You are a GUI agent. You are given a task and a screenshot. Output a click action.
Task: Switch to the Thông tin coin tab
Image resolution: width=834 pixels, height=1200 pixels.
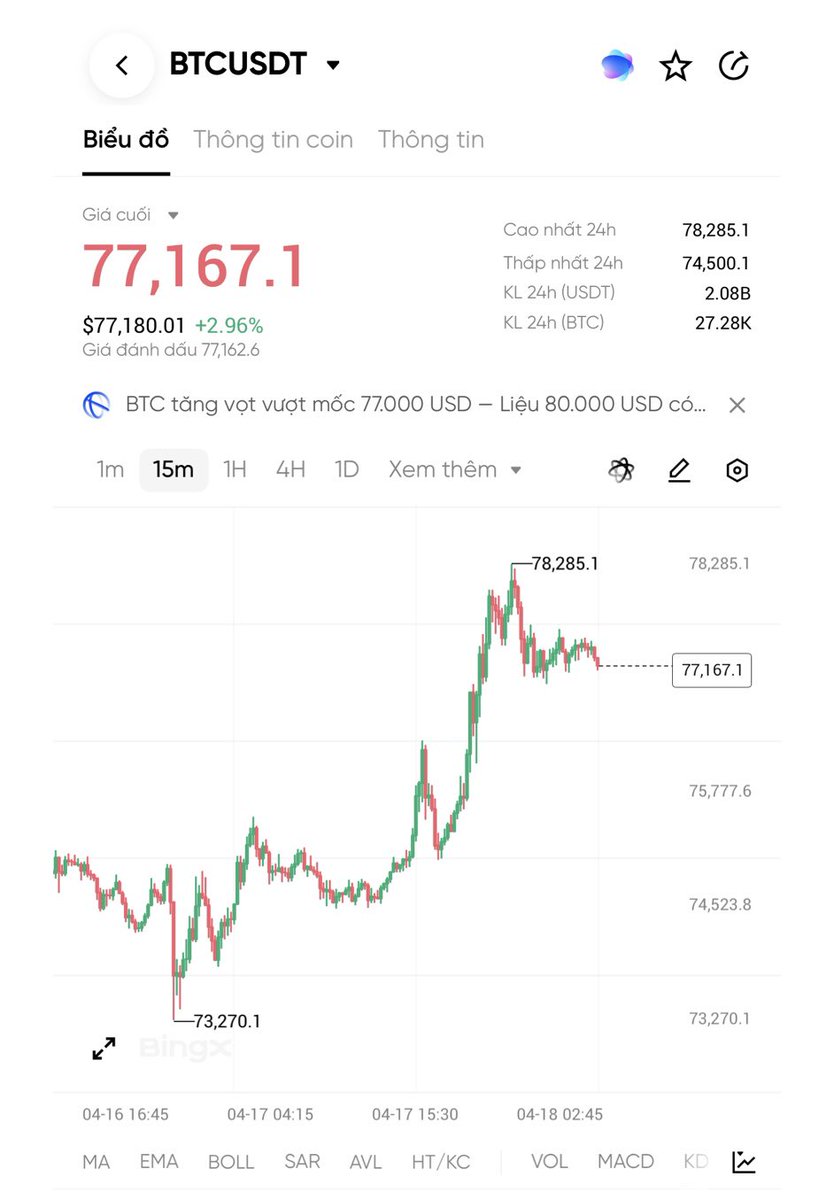(273, 140)
